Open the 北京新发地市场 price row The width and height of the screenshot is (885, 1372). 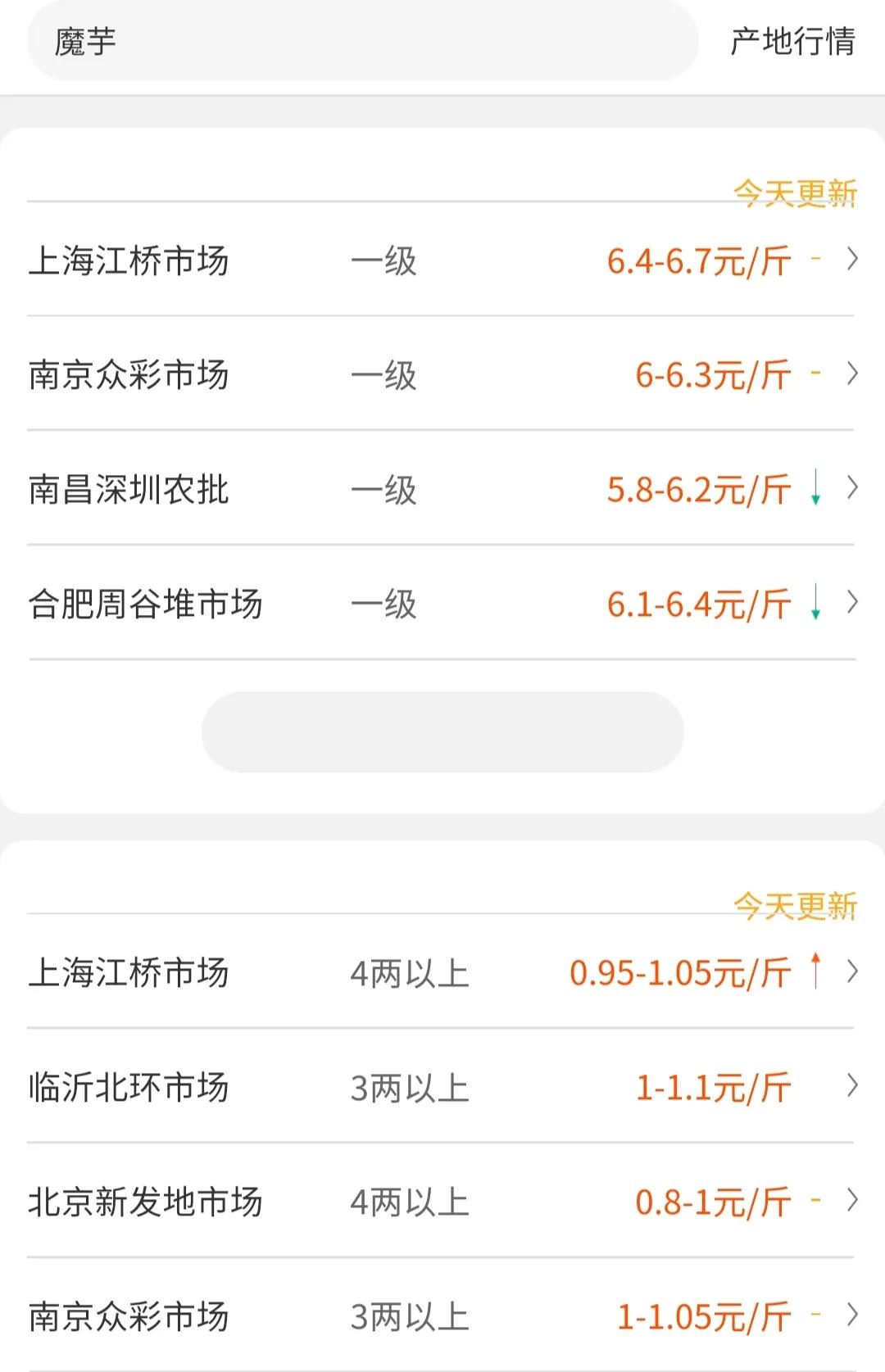click(x=442, y=1202)
